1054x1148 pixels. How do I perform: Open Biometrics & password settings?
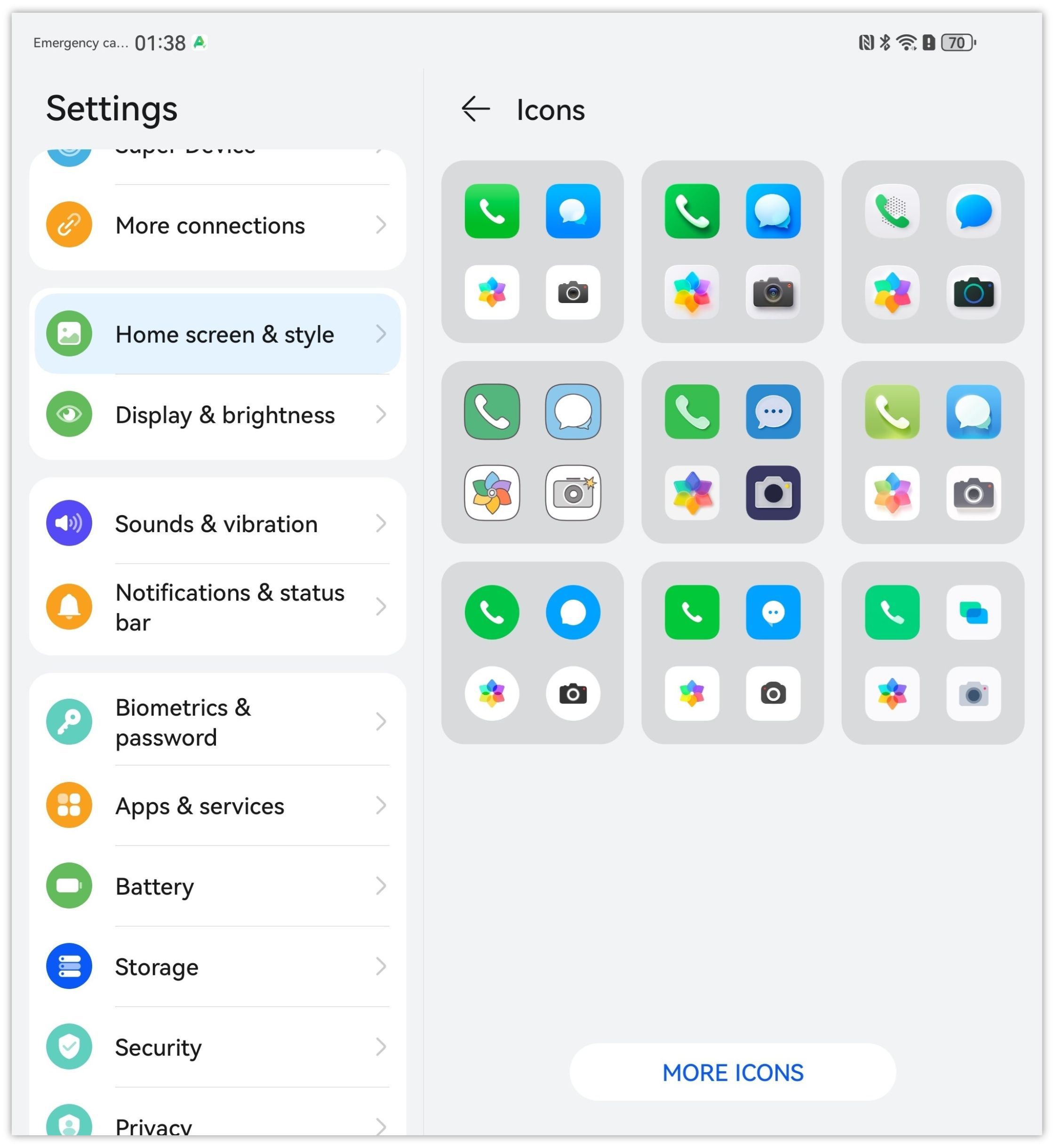pos(217,722)
